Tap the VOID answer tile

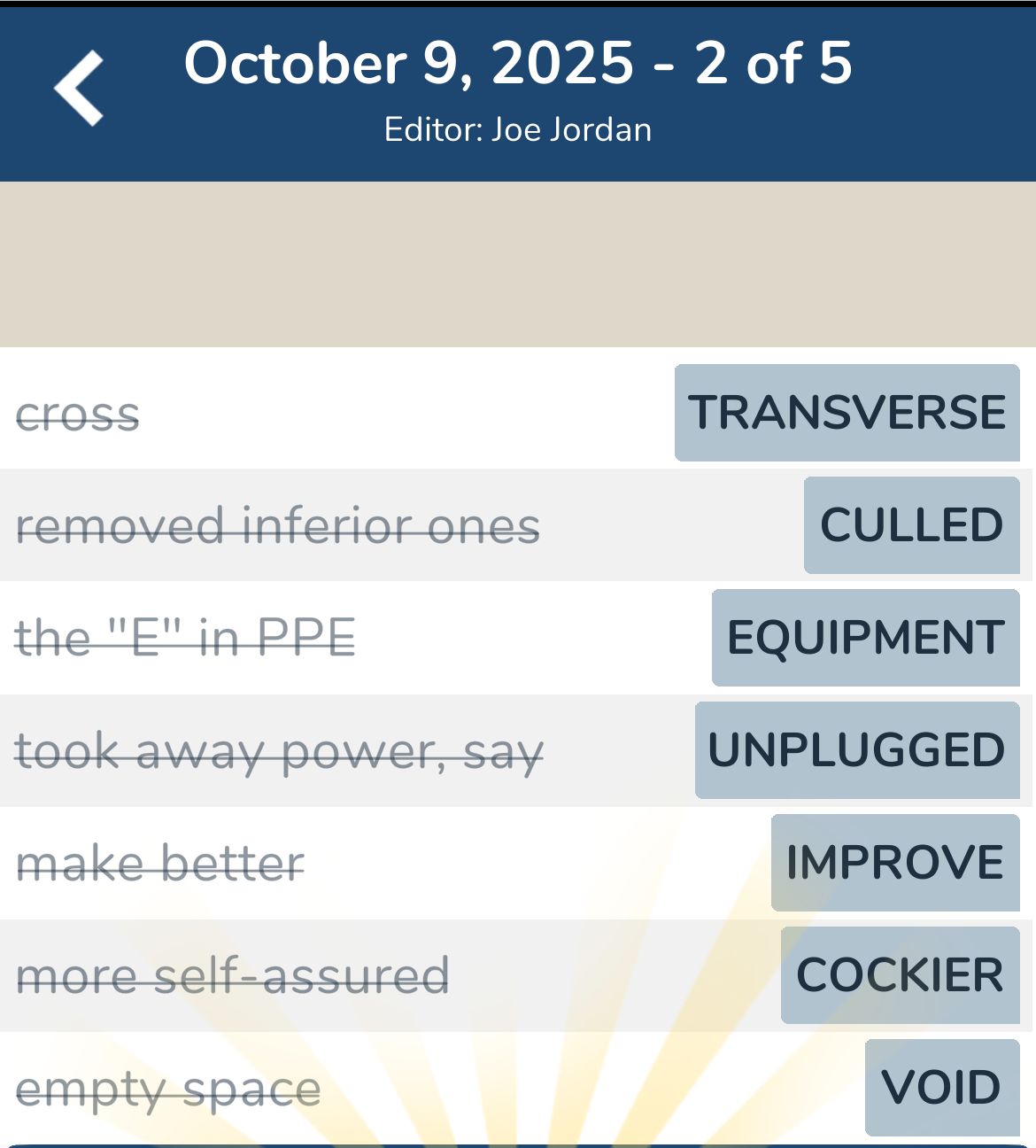(941, 1087)
